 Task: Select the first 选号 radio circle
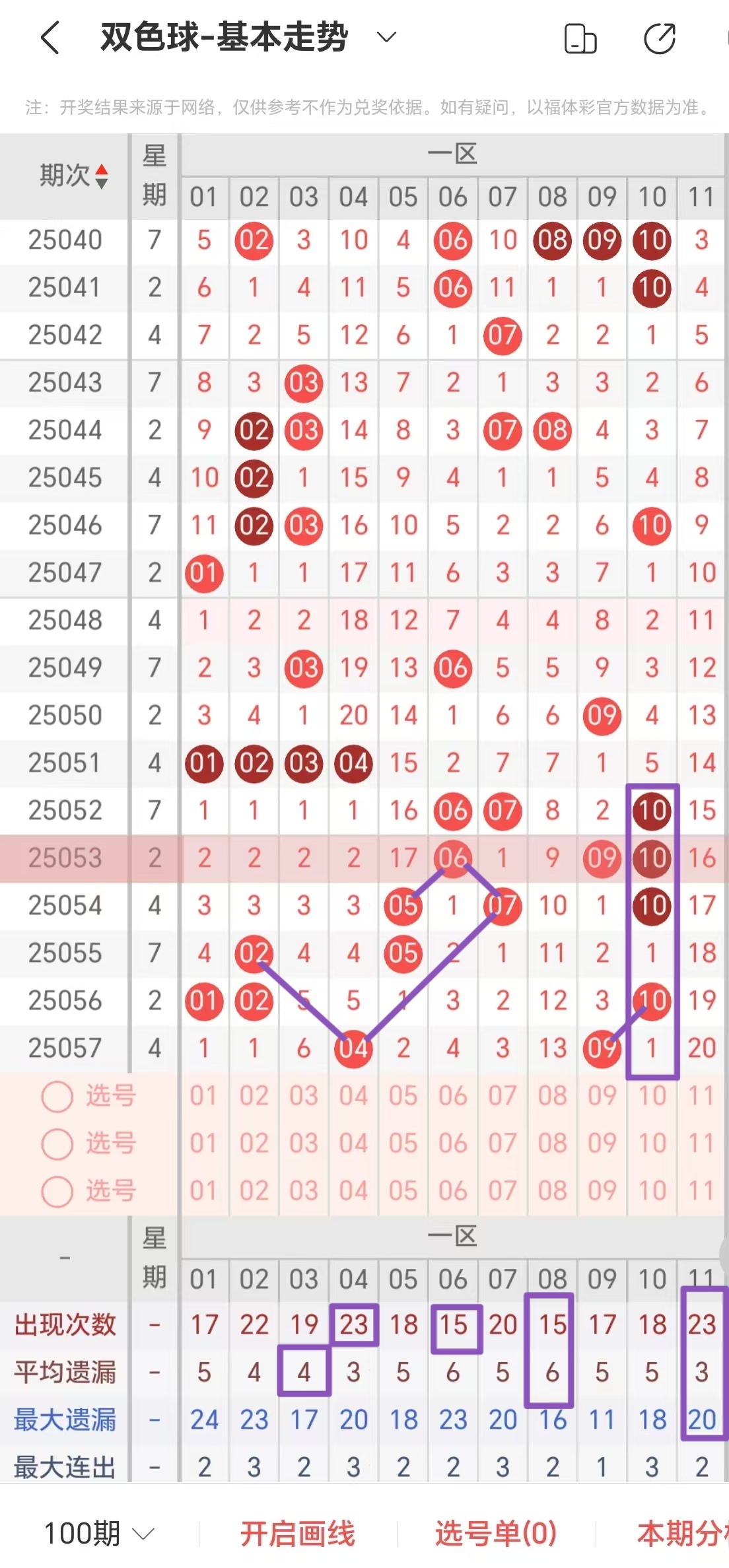[x=58, y=1097]
